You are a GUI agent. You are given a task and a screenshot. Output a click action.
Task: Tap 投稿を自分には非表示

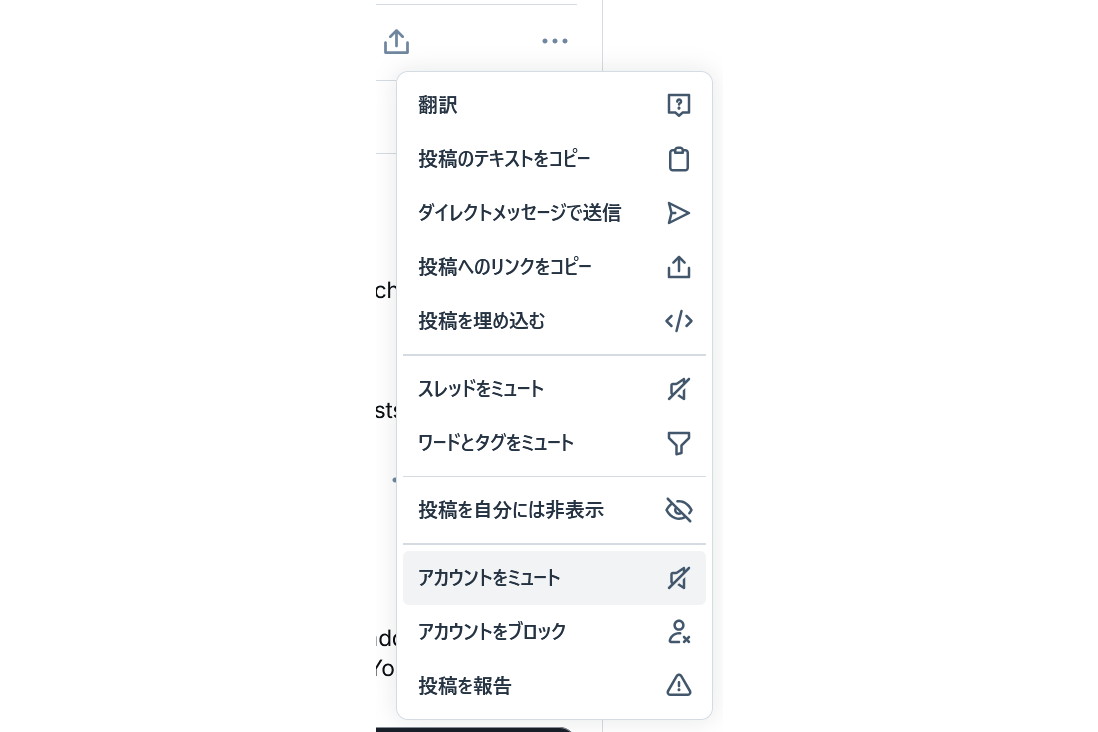point(553,510)
